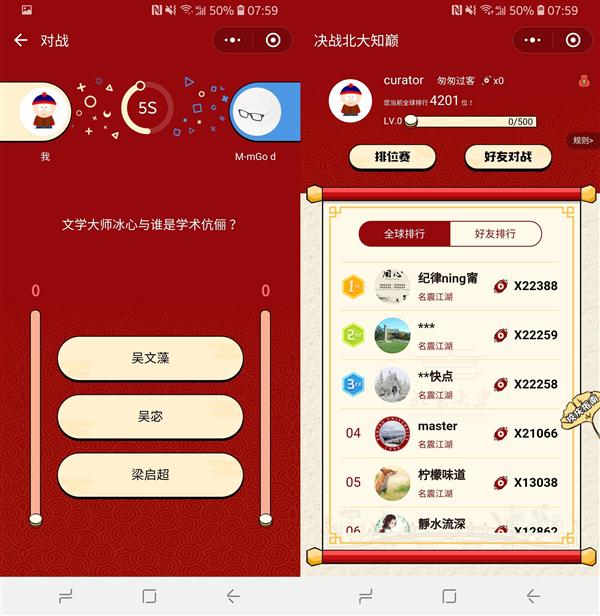Open the 规则 rules link
Viewport: 600px width, 616px height.
(583, 141)
